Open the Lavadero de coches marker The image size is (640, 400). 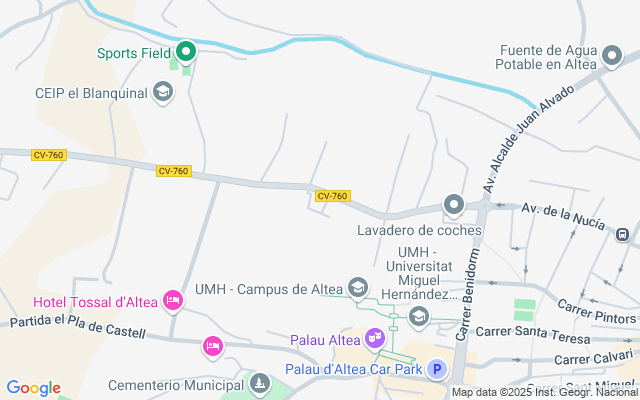[454, 206]
